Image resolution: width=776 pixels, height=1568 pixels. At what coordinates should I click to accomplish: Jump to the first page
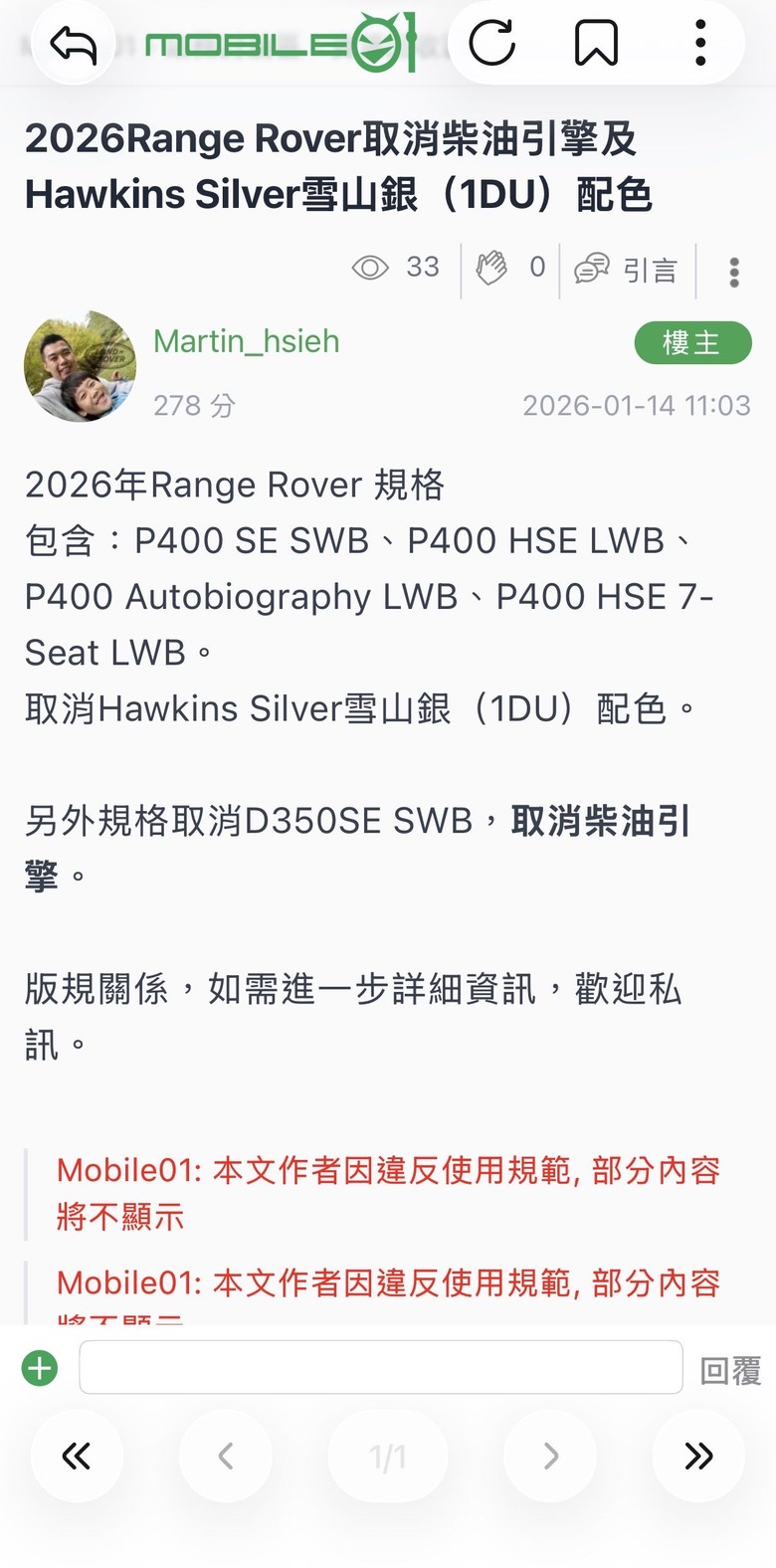(77, 1457)
